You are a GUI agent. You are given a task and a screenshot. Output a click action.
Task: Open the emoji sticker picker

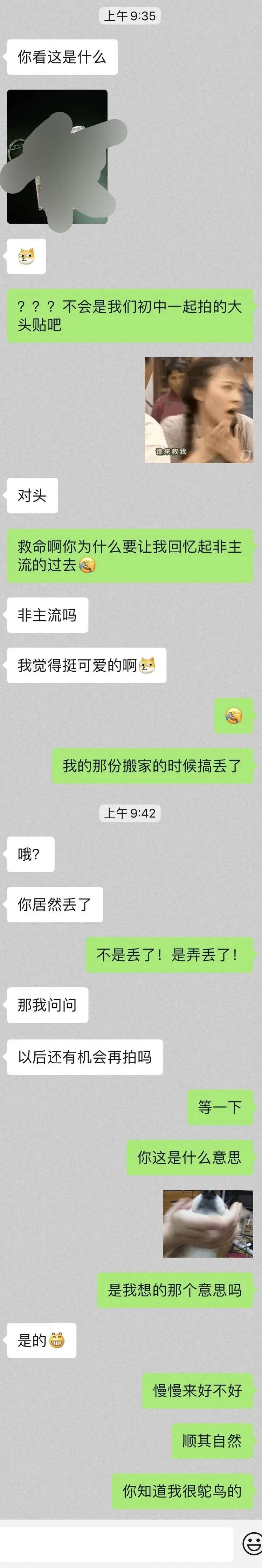click(x=251, y=1543)
